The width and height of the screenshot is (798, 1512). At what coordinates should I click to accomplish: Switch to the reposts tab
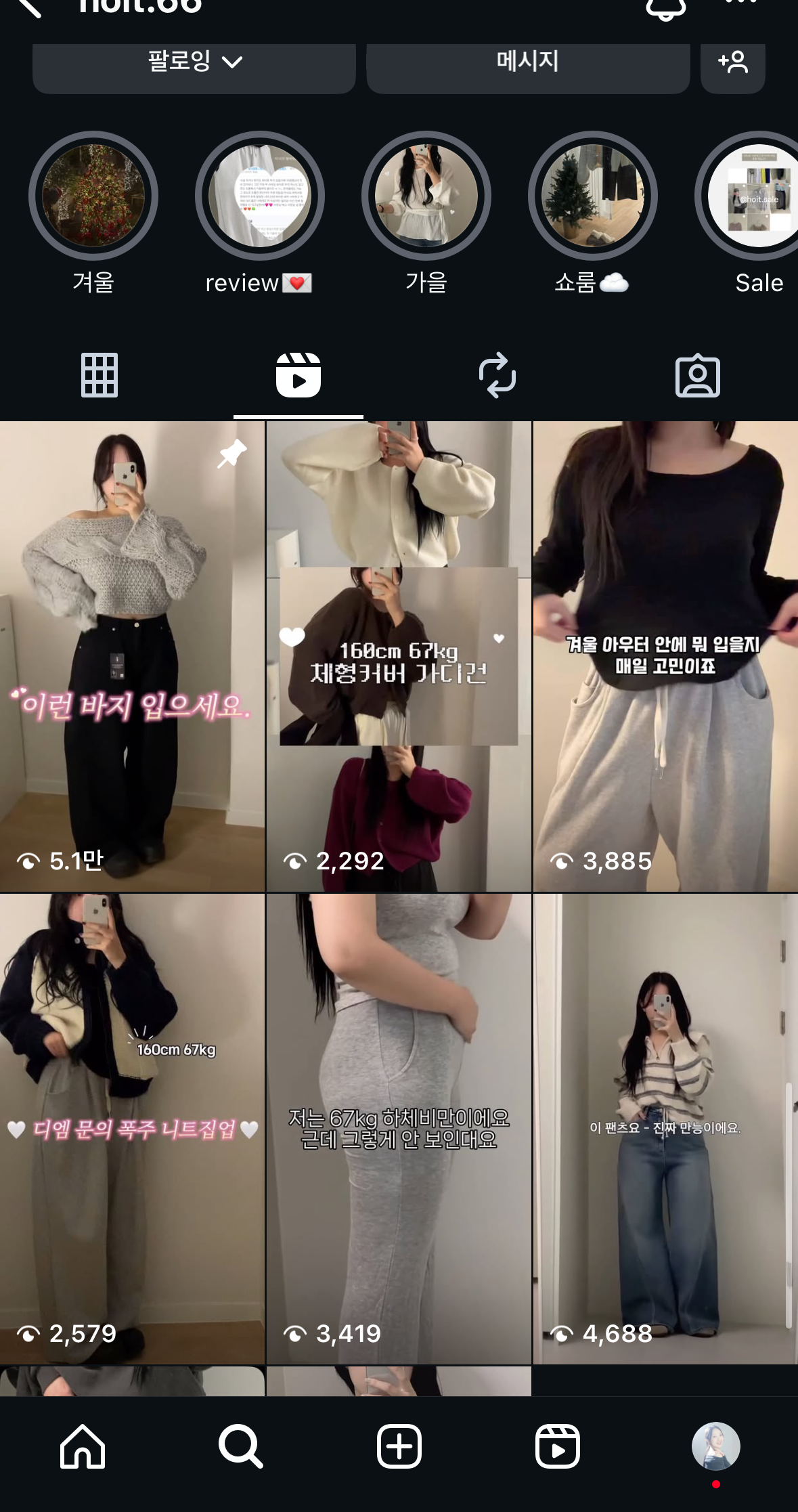pyautogui.click(x=497, y=375)
